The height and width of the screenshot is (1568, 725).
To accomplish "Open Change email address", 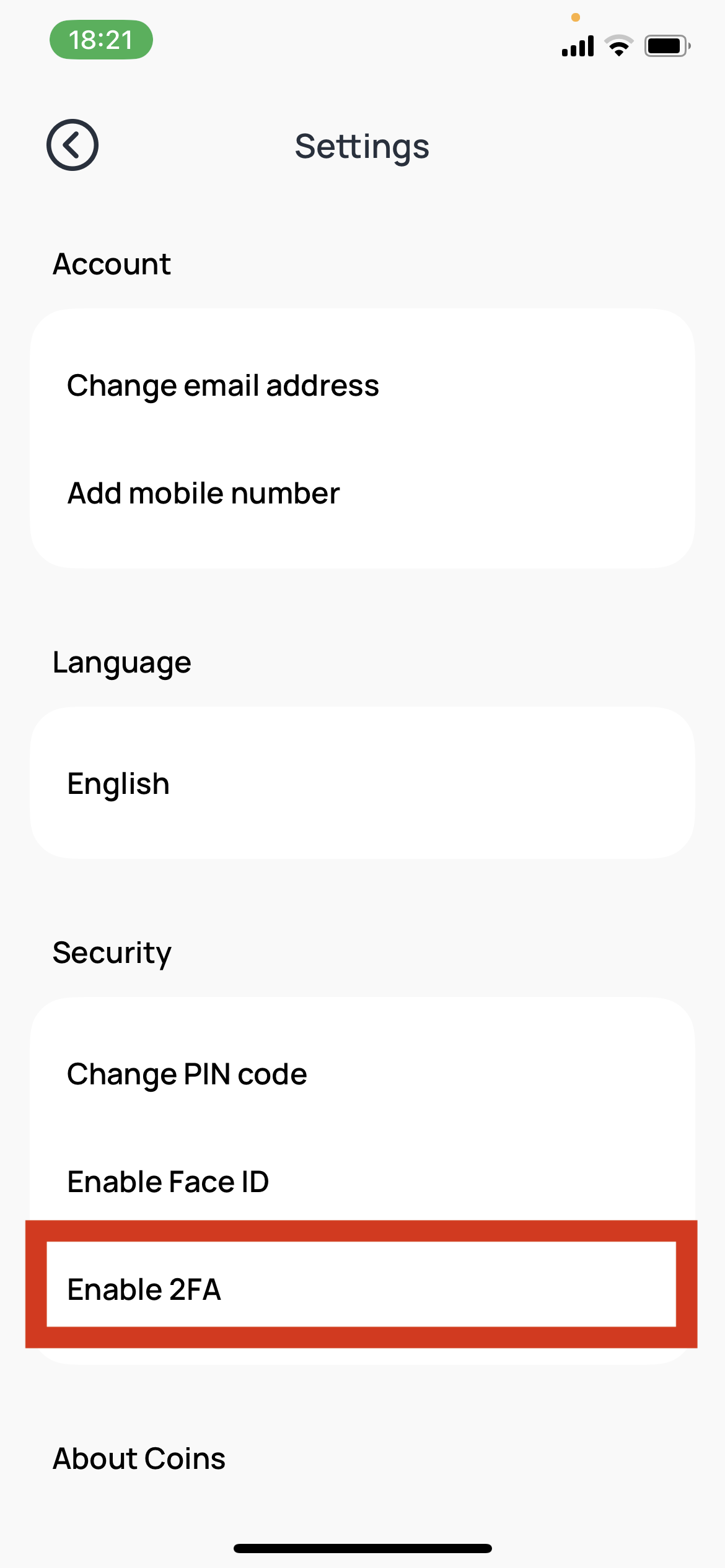I will (362, 385).
